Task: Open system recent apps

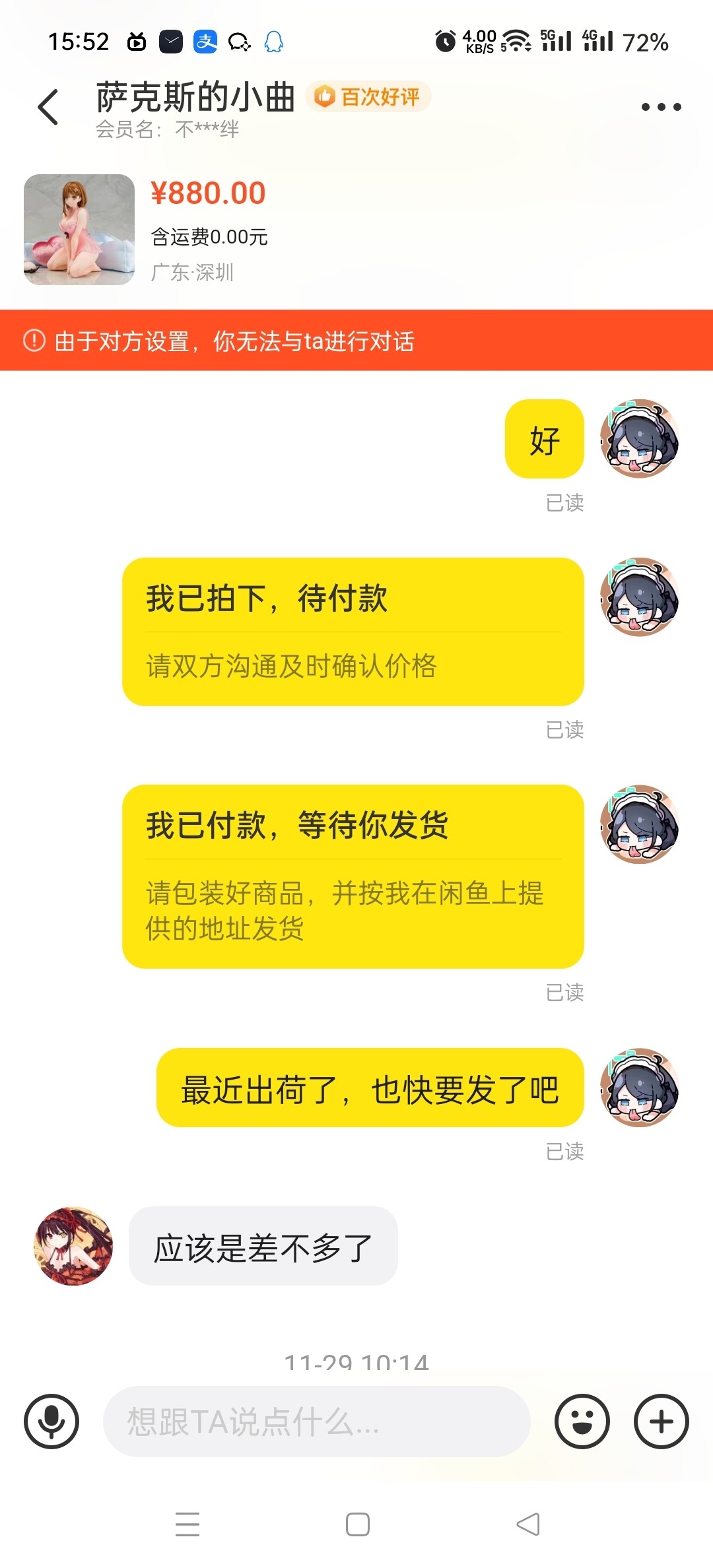Action: click(187, 1524)
